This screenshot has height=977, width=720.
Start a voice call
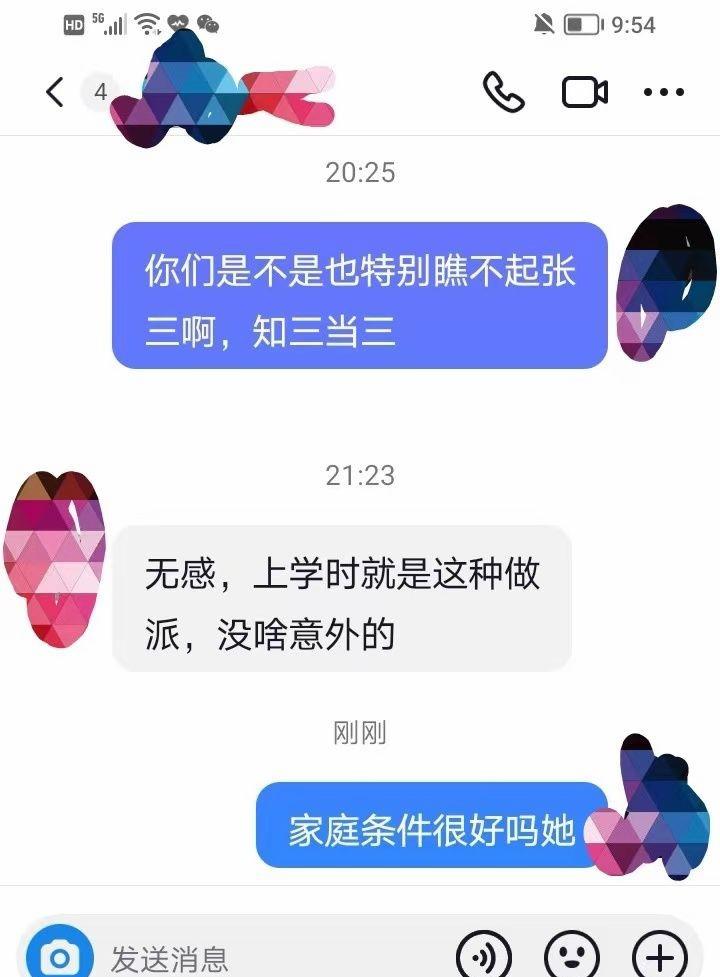click(504, 92)
